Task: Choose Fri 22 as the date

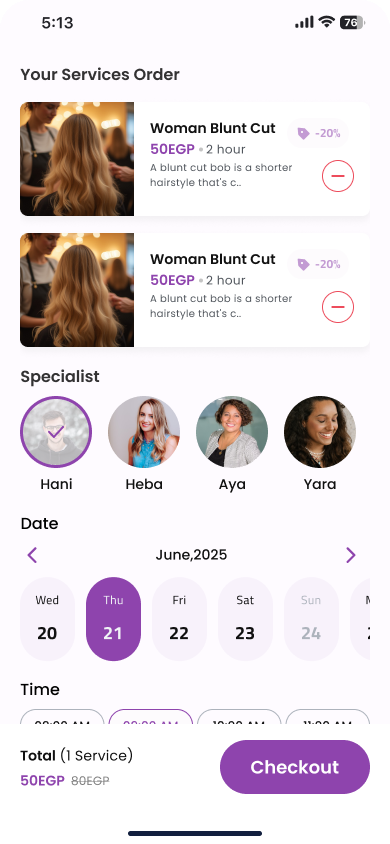Action: pos(179,619)
